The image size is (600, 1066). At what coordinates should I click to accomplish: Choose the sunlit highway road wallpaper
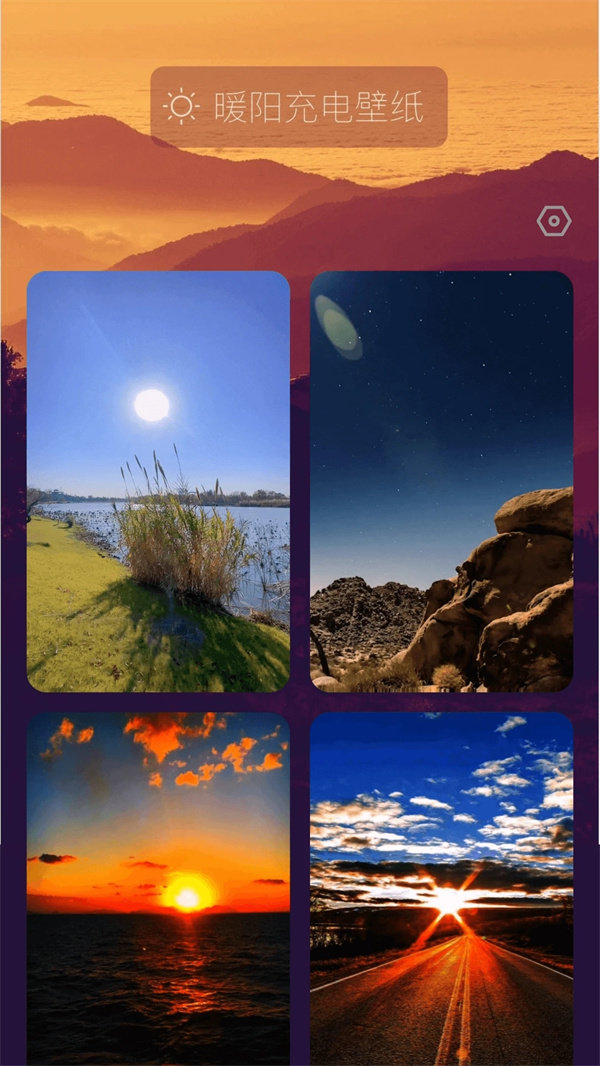click(441, 888)
